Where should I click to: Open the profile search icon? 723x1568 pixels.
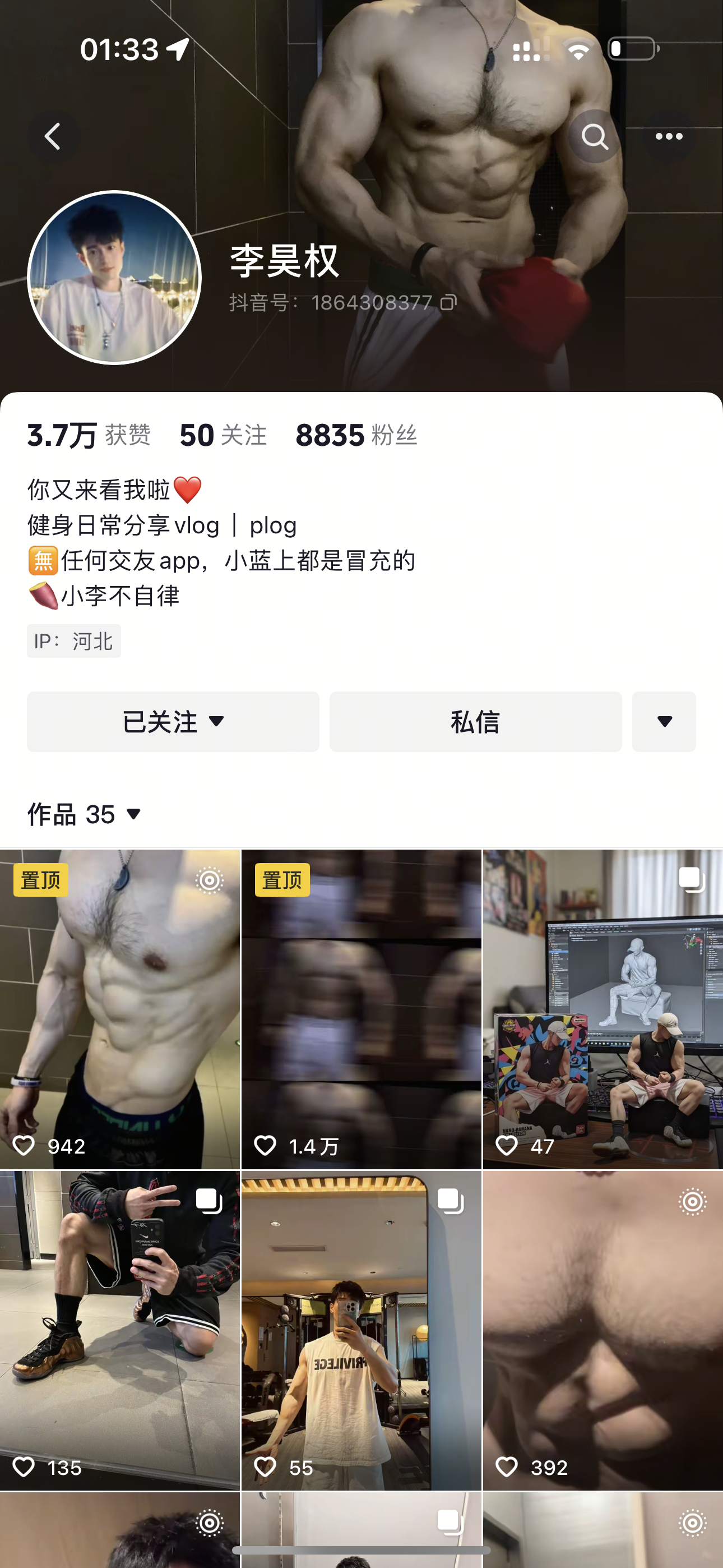click(595, 136)
